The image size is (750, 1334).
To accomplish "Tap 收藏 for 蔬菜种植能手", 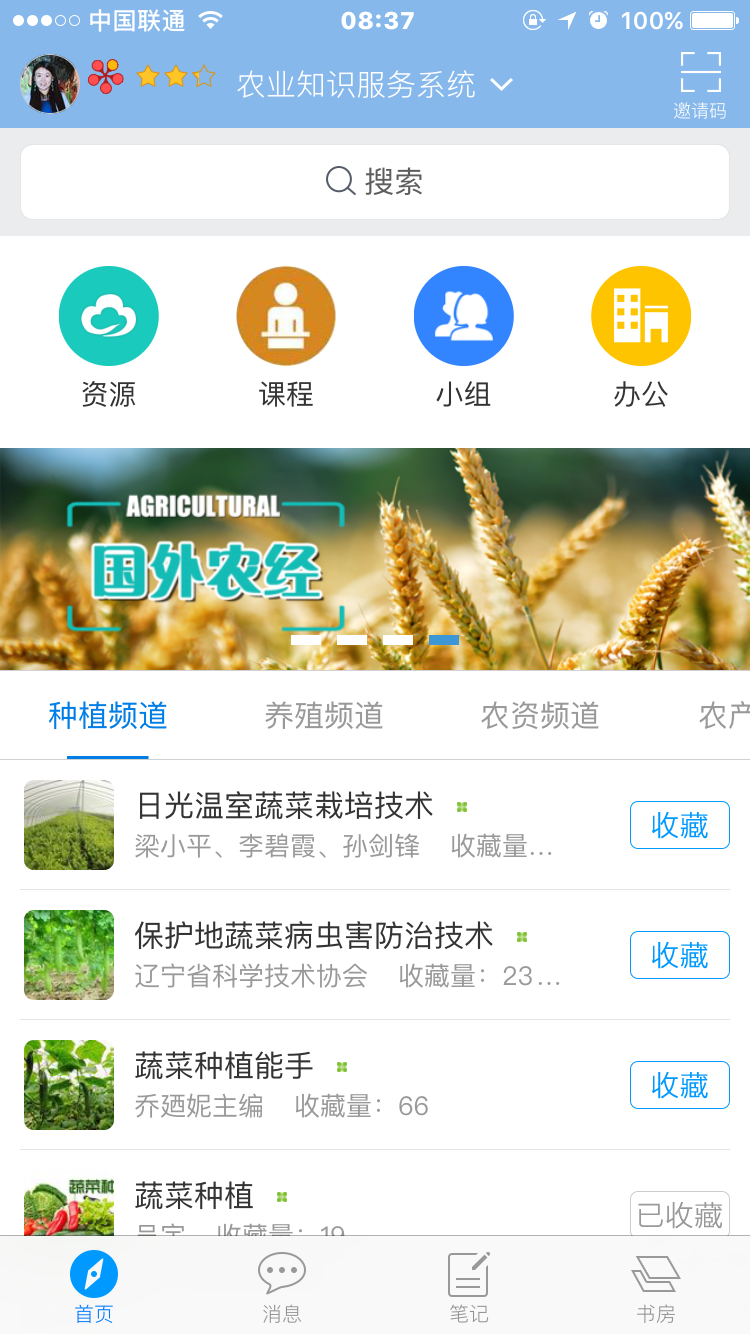I will click(x=679, y=1085).
